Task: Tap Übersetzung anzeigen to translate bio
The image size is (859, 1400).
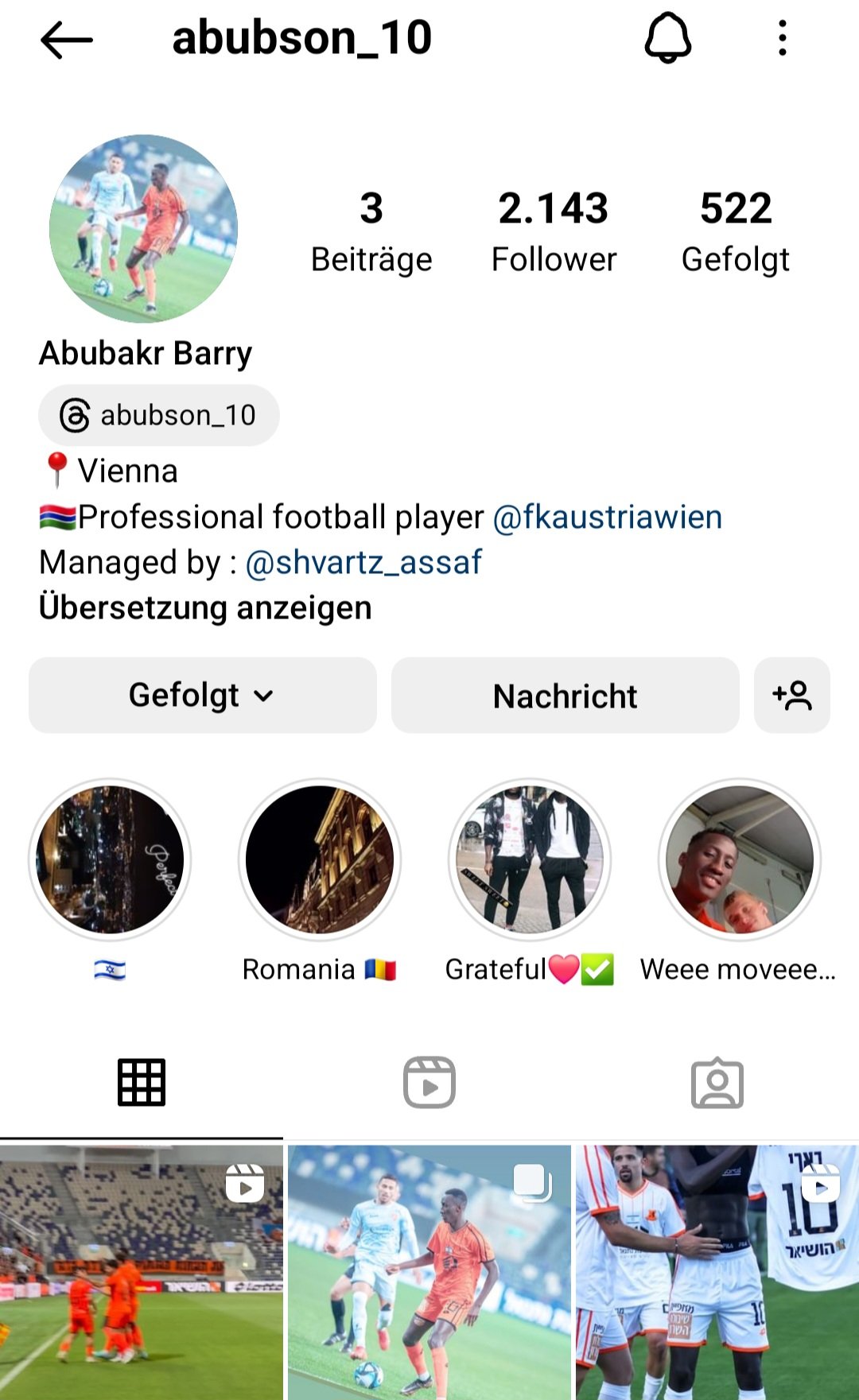Action: [205, 607]
